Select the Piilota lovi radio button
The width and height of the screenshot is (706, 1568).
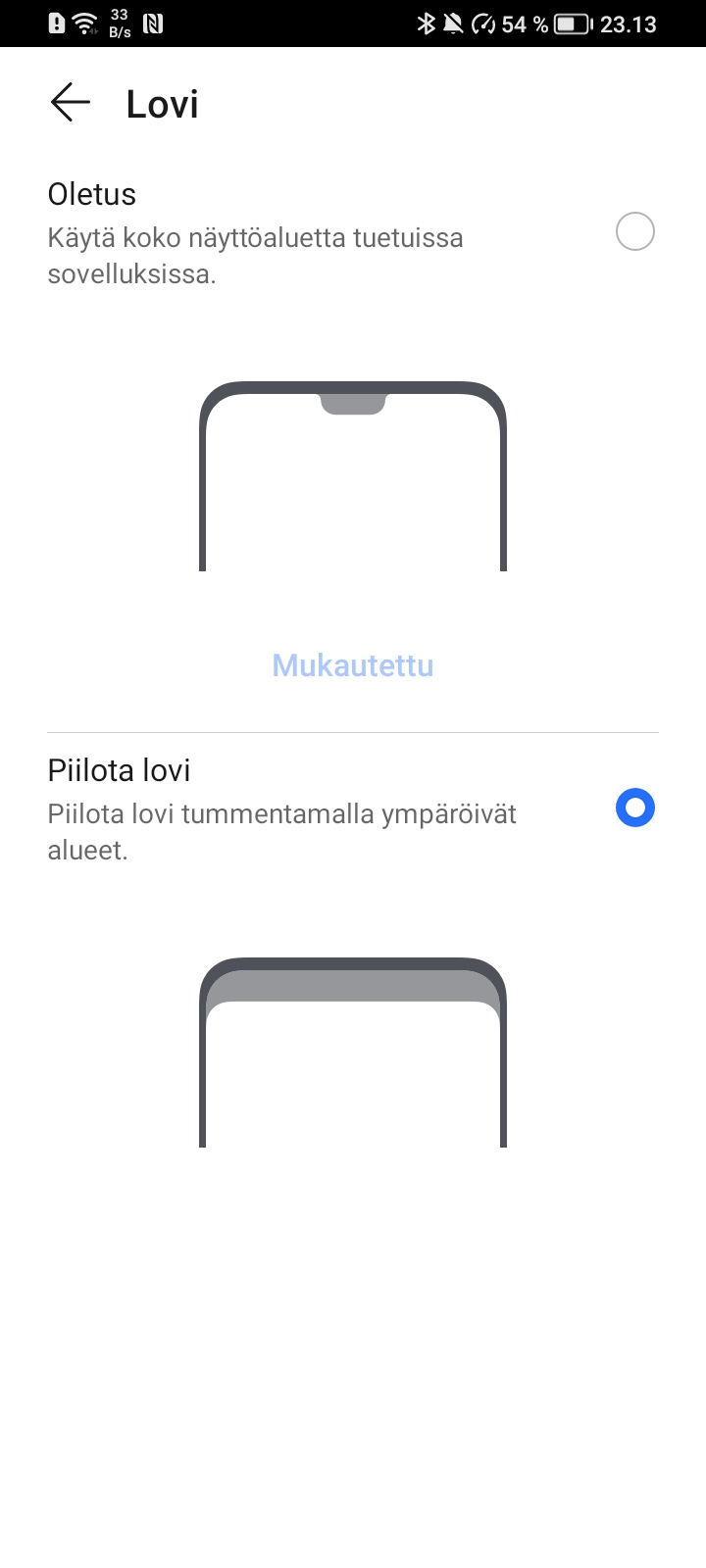pos(634,808)
